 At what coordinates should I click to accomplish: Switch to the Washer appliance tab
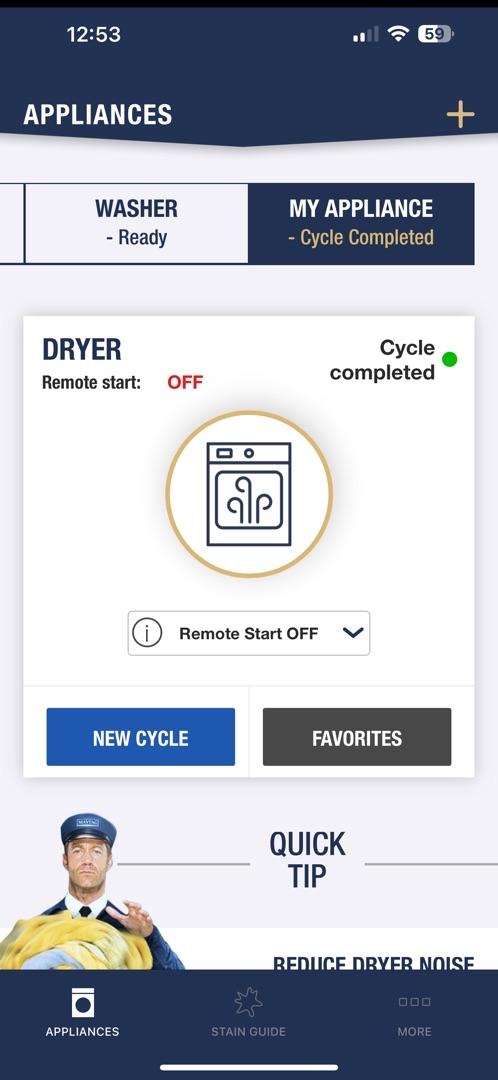coord(136,222)
